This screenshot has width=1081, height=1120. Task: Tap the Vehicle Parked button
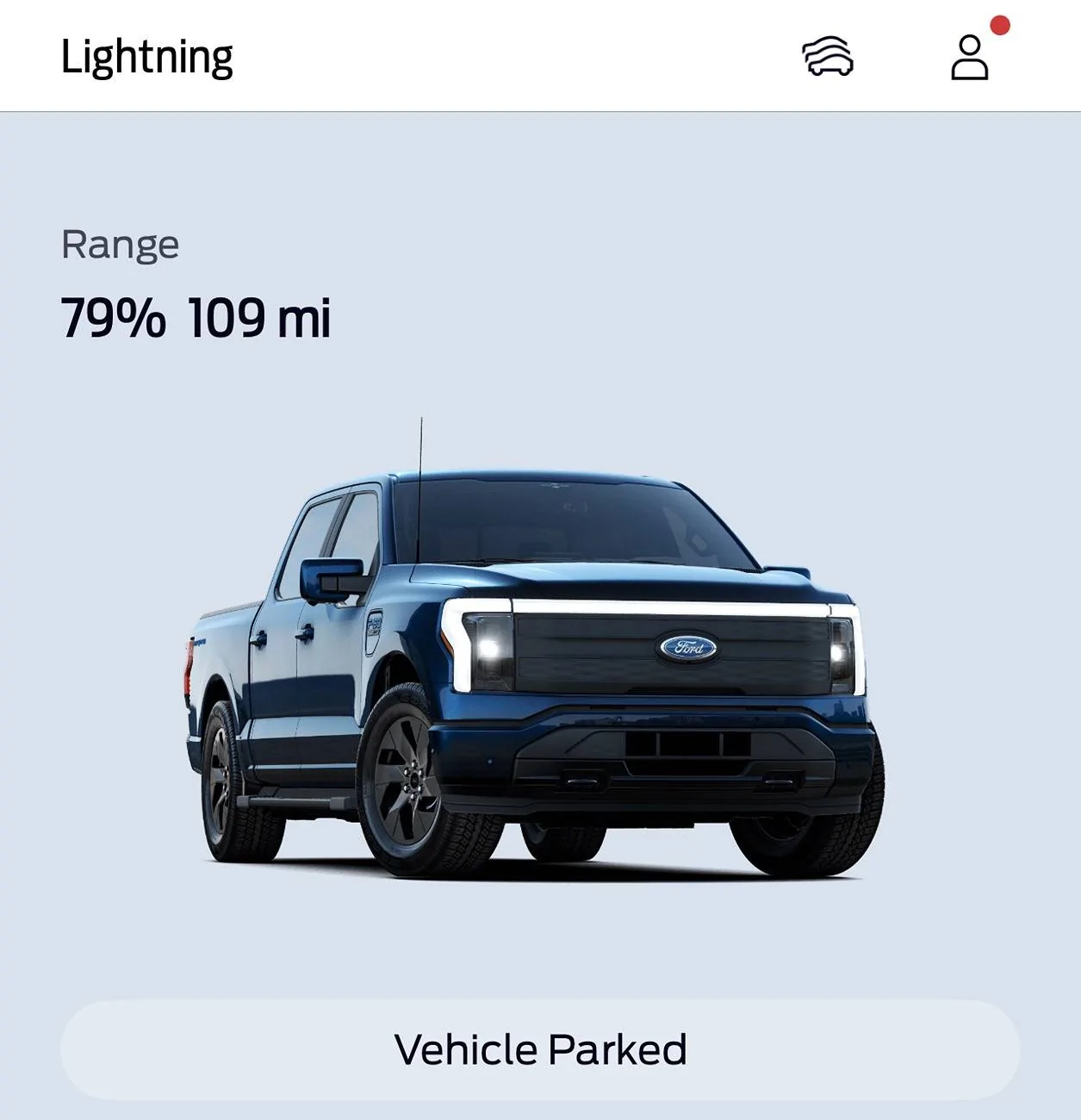tap(540, 1049)
